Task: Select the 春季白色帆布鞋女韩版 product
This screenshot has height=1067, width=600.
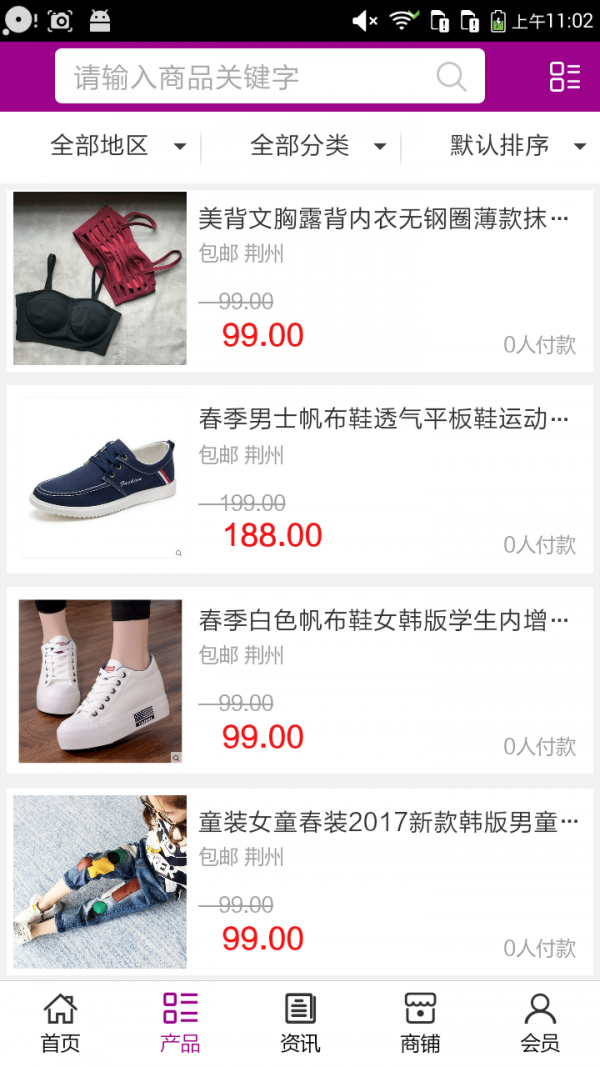Action: (384, 621)
